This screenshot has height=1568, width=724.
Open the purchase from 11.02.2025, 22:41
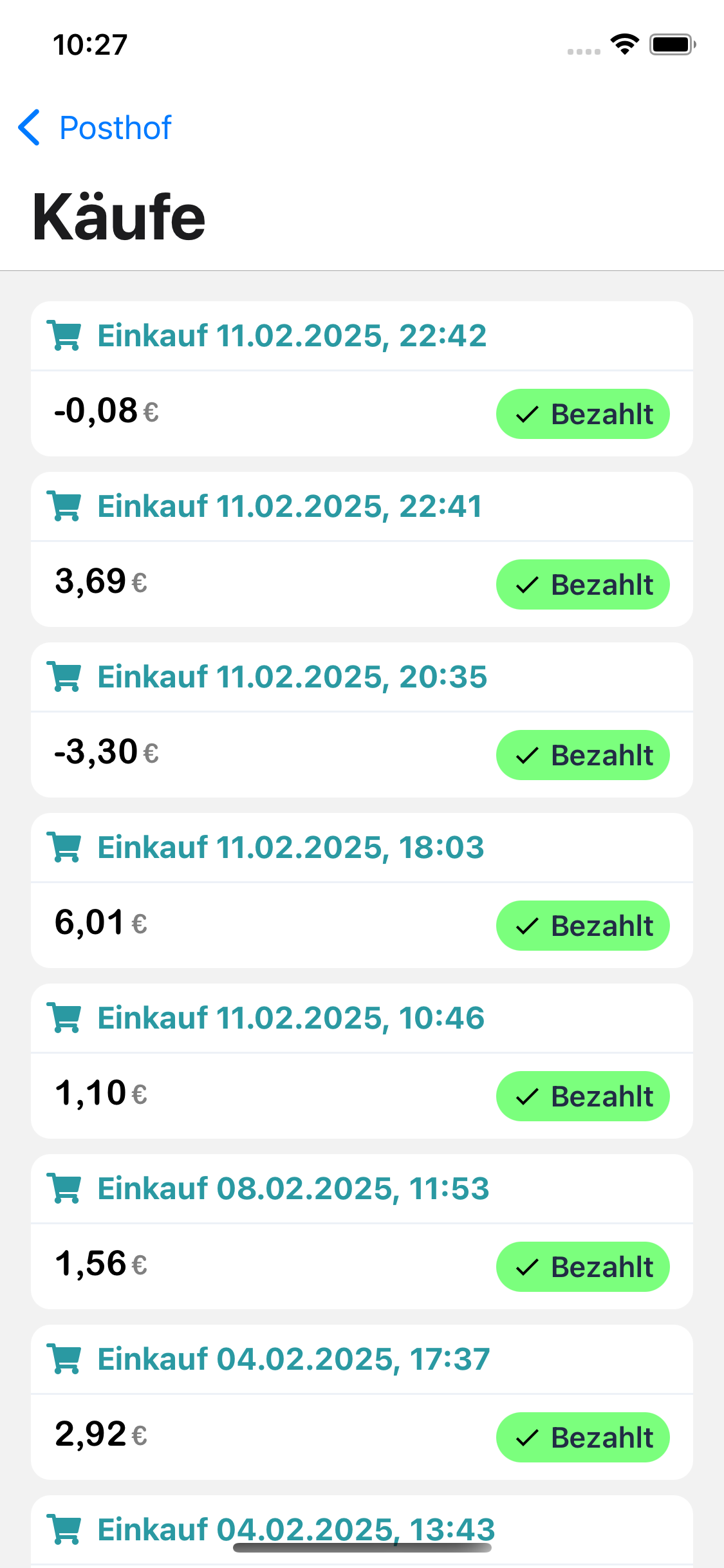362,549
